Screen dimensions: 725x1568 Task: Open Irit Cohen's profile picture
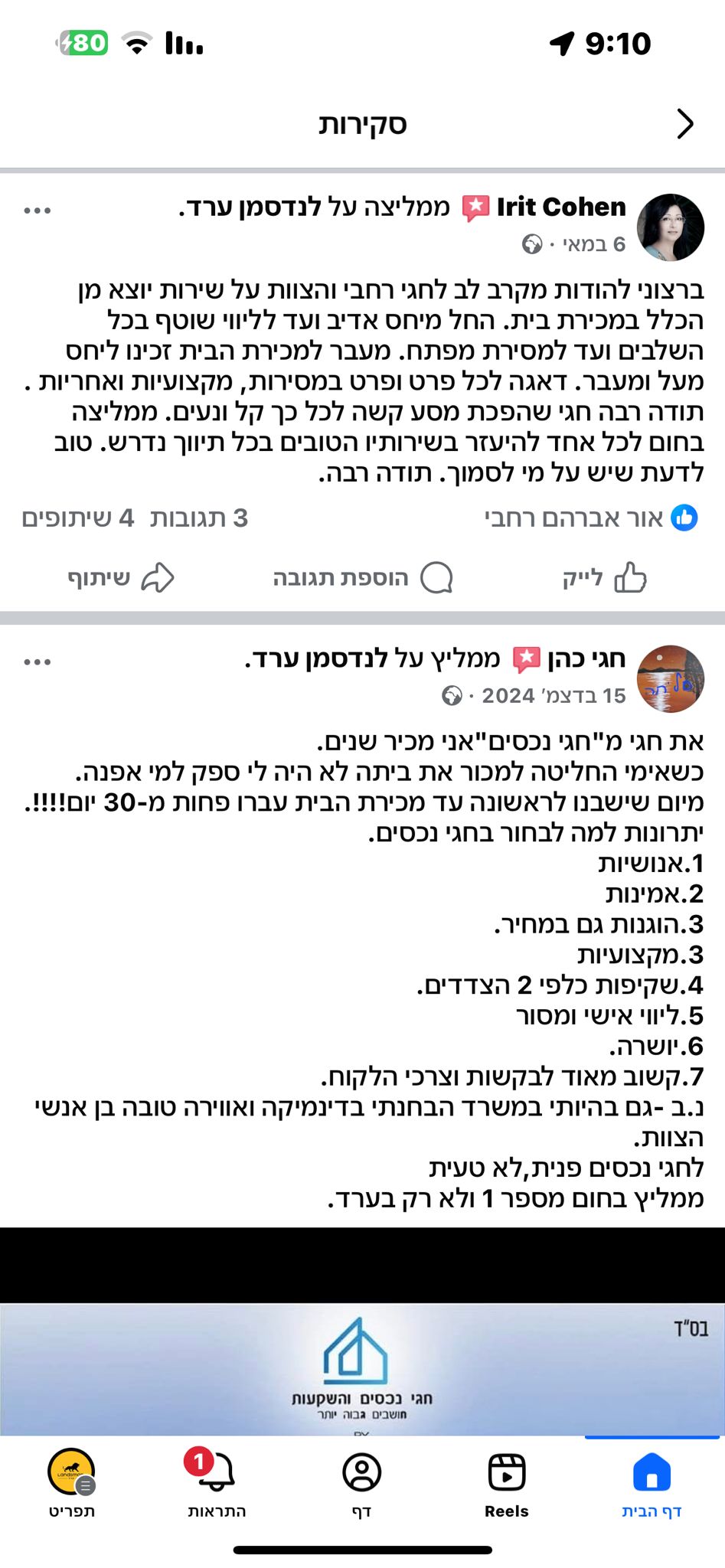point(670,227)
